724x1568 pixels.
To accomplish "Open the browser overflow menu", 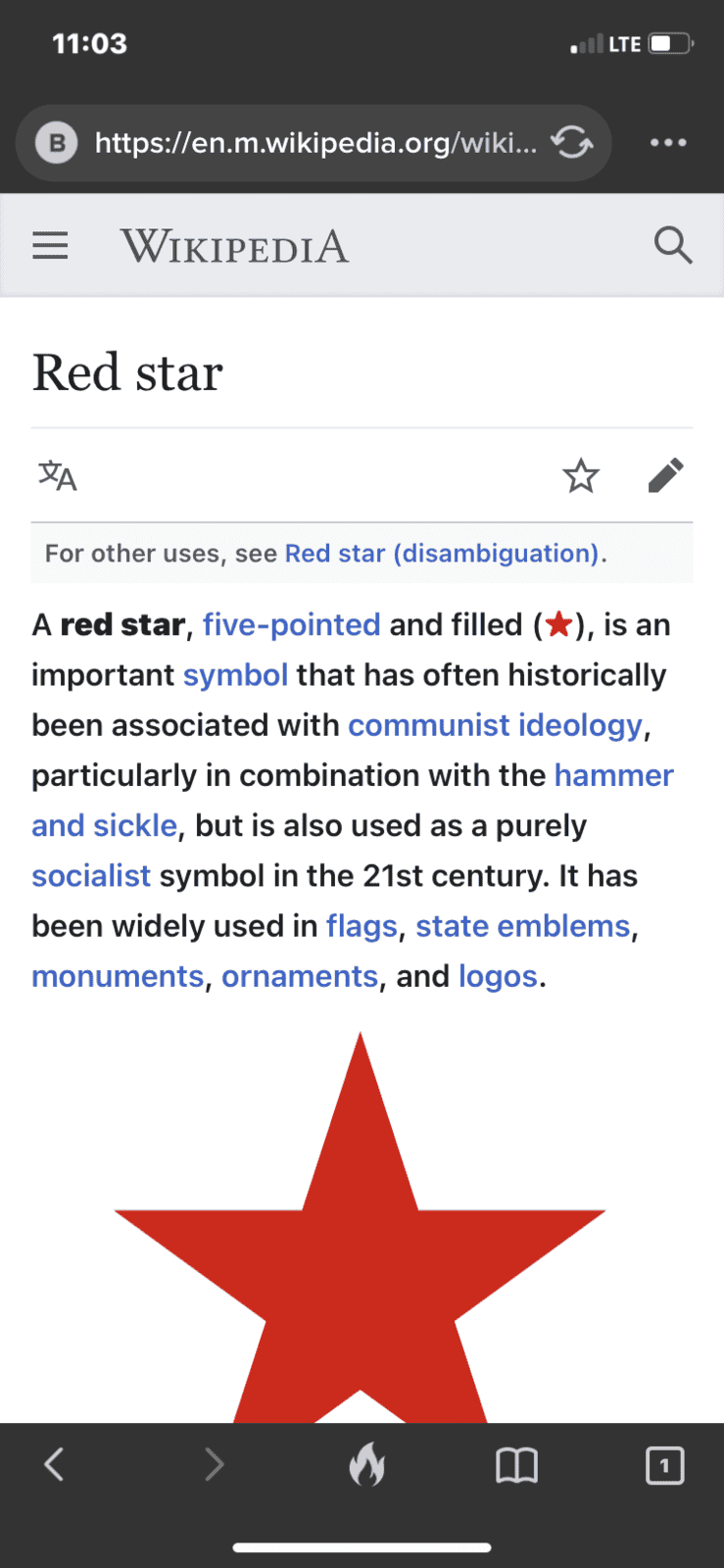I will 668,143.
